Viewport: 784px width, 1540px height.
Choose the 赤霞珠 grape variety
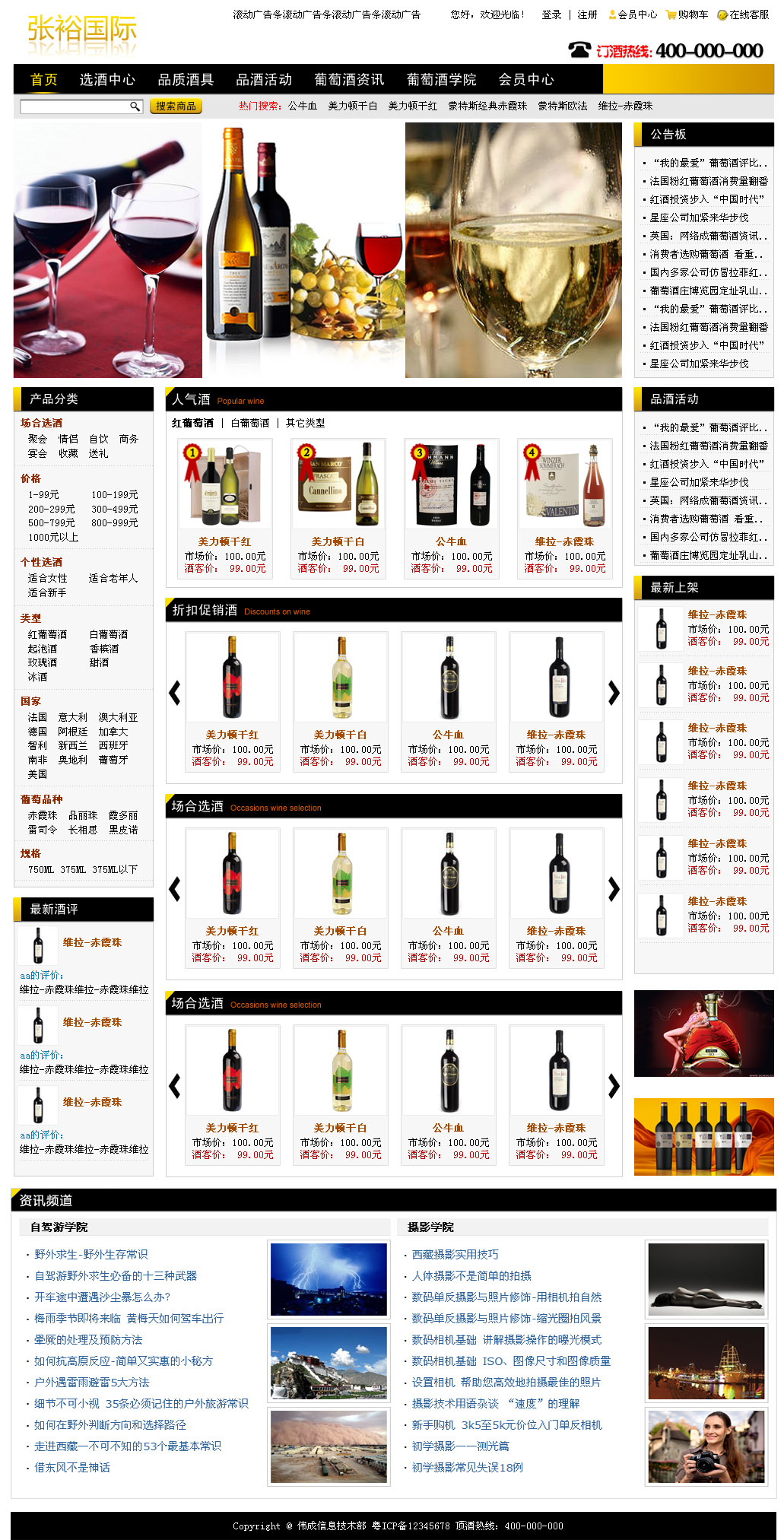tap(43, 815)
